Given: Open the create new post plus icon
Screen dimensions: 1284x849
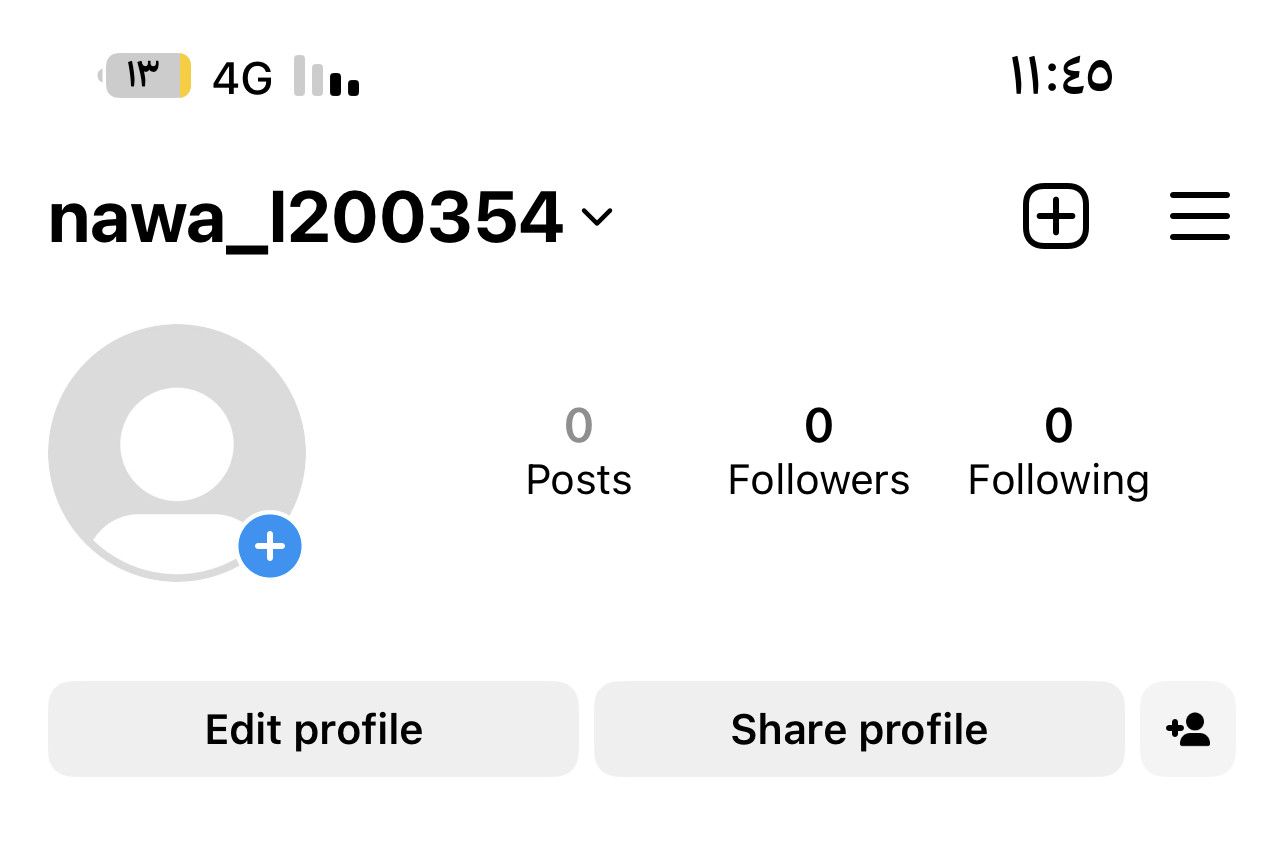Looking at the screenshot, I should click(x=1056, y=216).
